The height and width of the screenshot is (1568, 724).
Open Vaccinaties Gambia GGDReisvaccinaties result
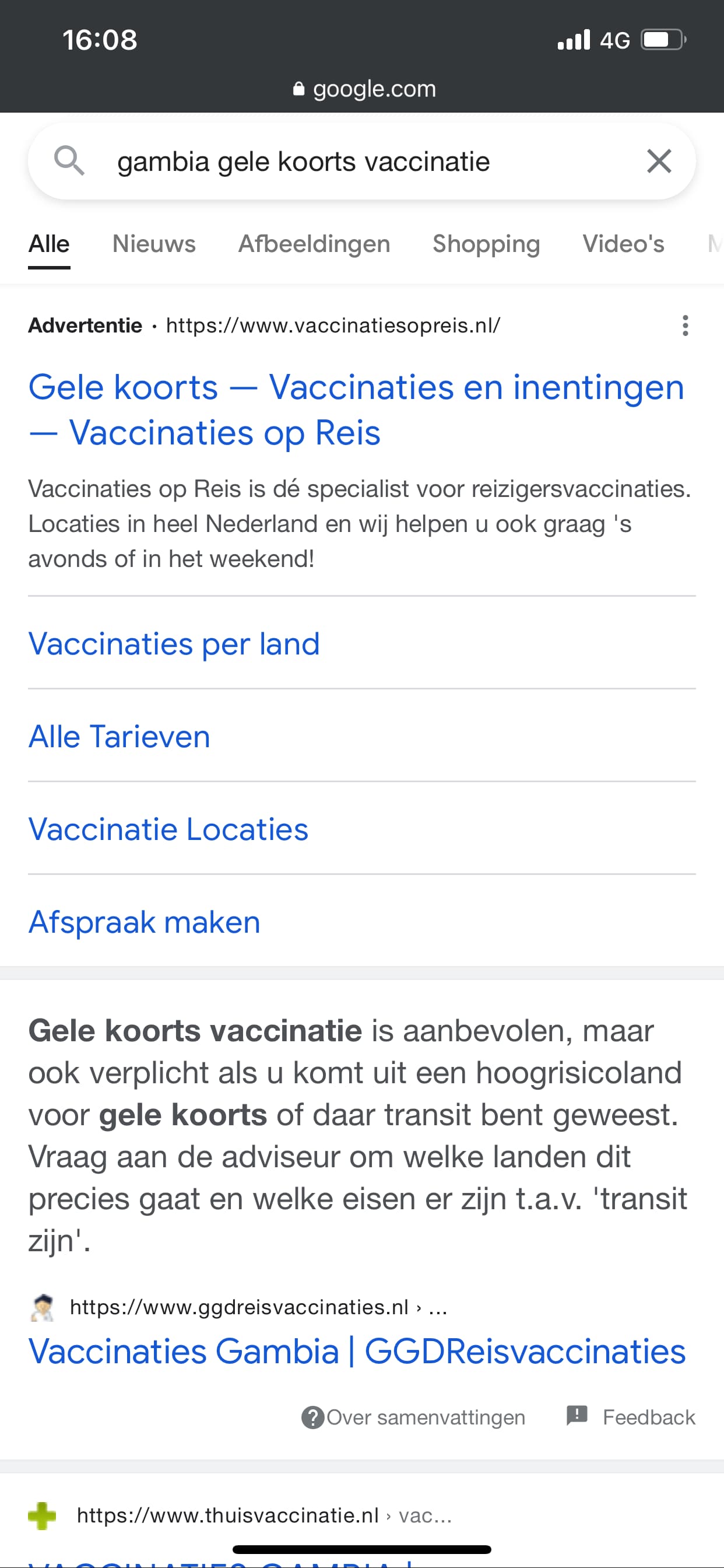pyautogui.click(x=357, y=1352)
